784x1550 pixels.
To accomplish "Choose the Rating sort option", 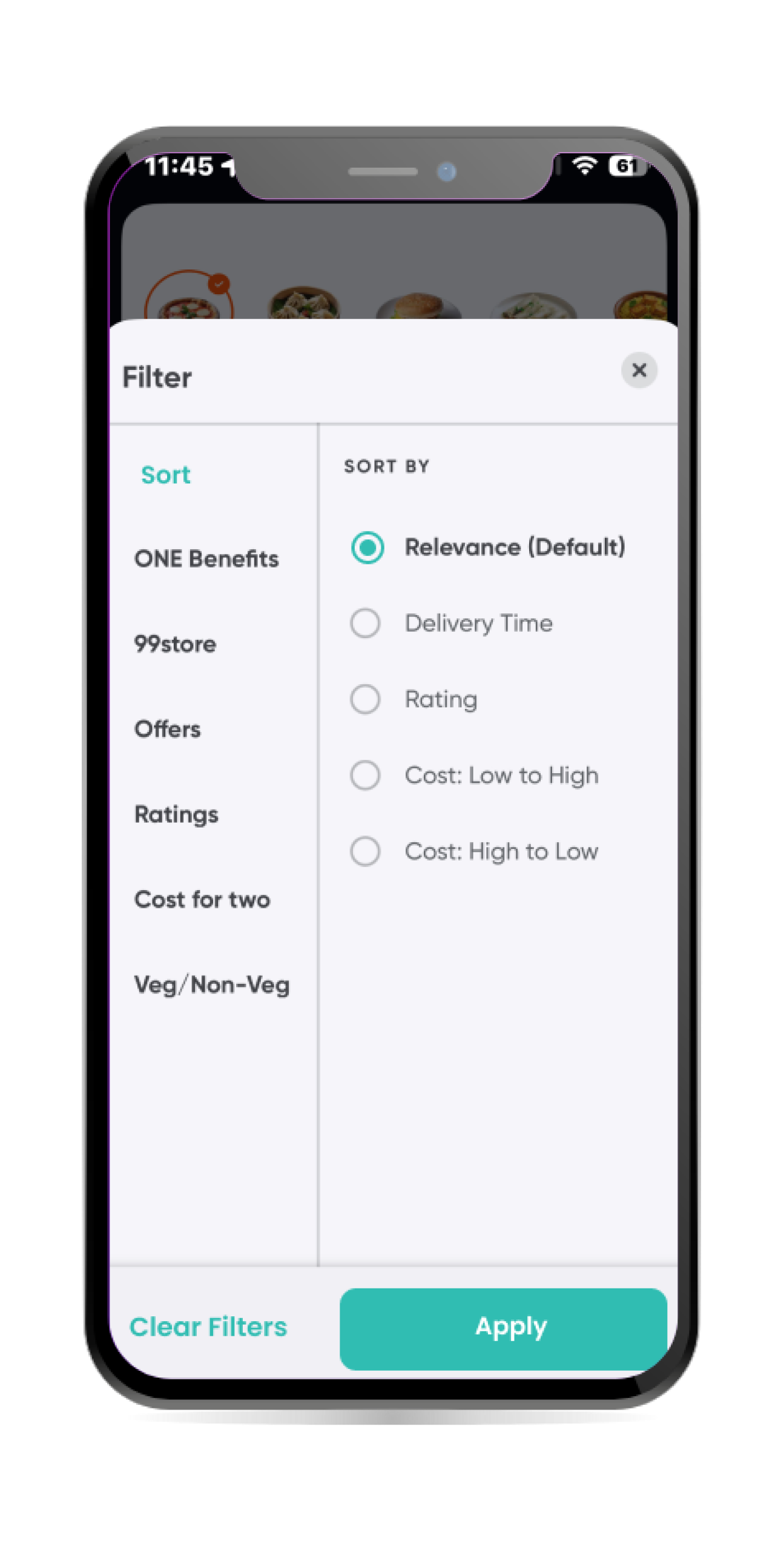I will (x=366, y=699).
